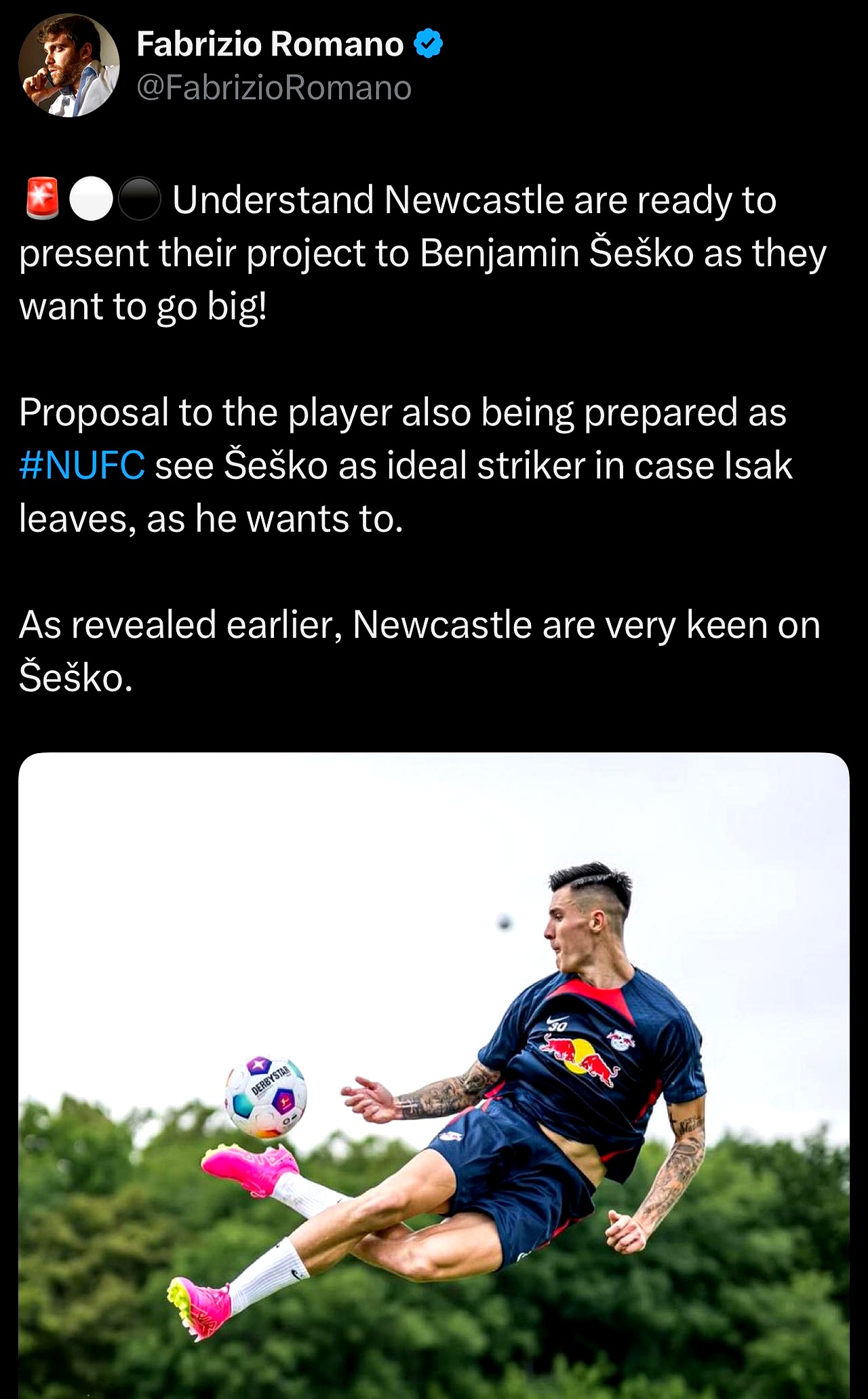
Task: Open Fabrizio Romano's profile picture
Action: 68,66
